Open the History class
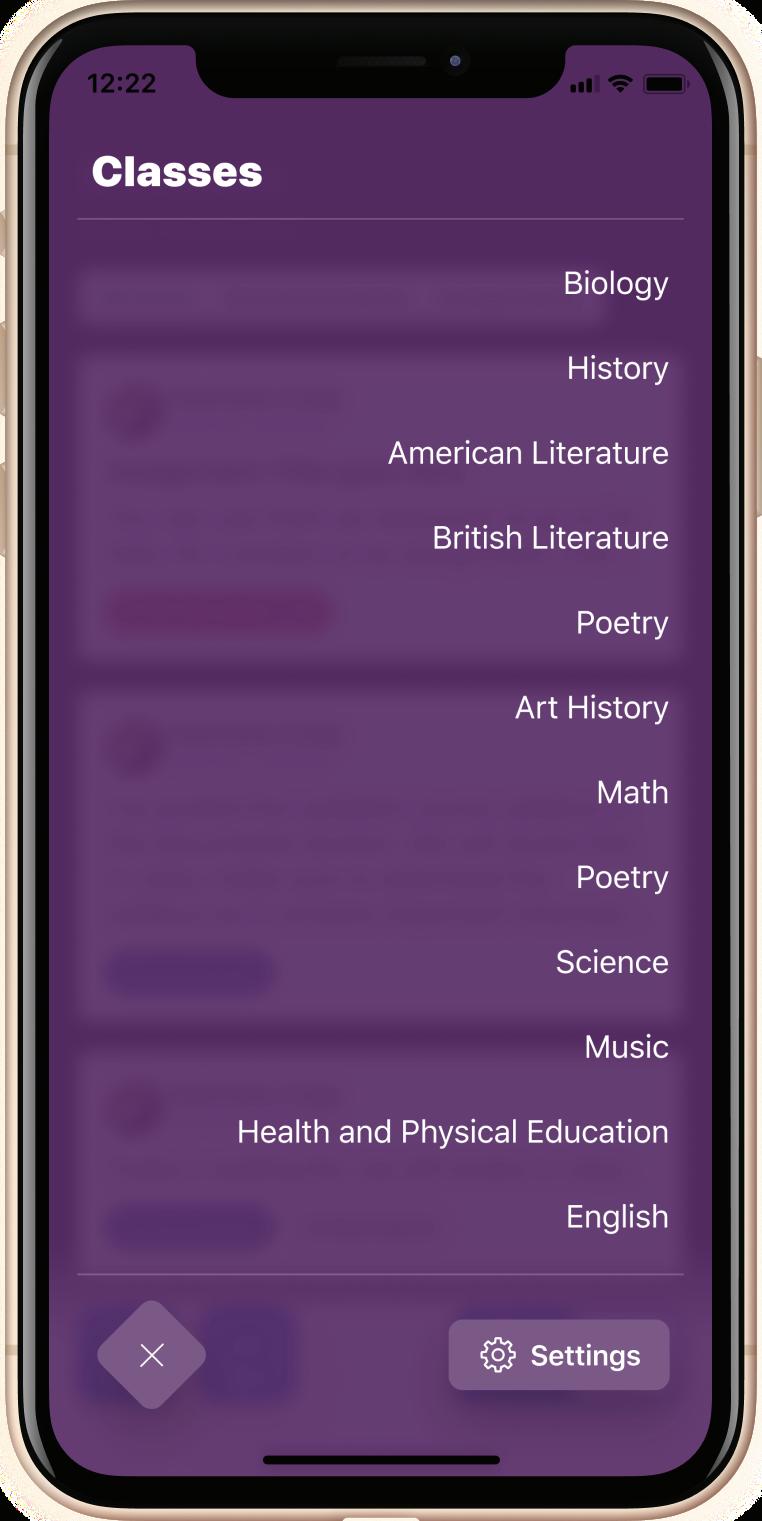762x1521 pixels. [617, 368]
